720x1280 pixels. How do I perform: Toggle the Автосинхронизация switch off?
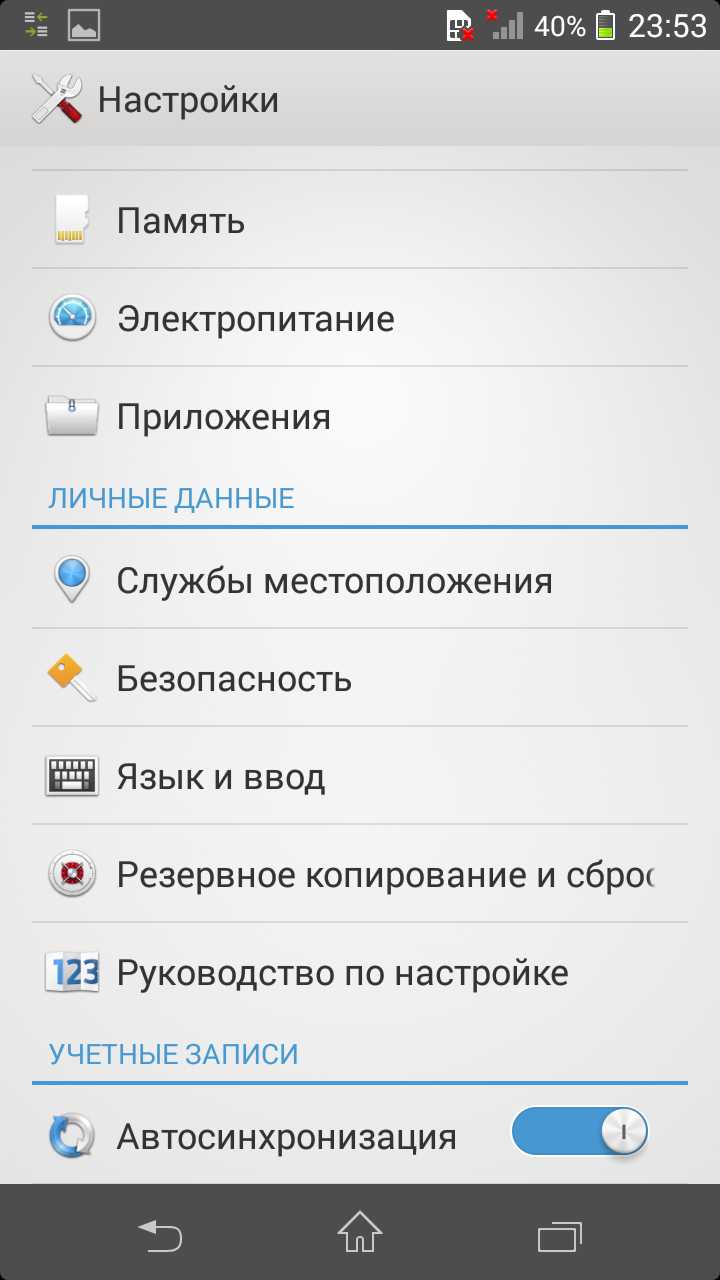pos(579,1134)
